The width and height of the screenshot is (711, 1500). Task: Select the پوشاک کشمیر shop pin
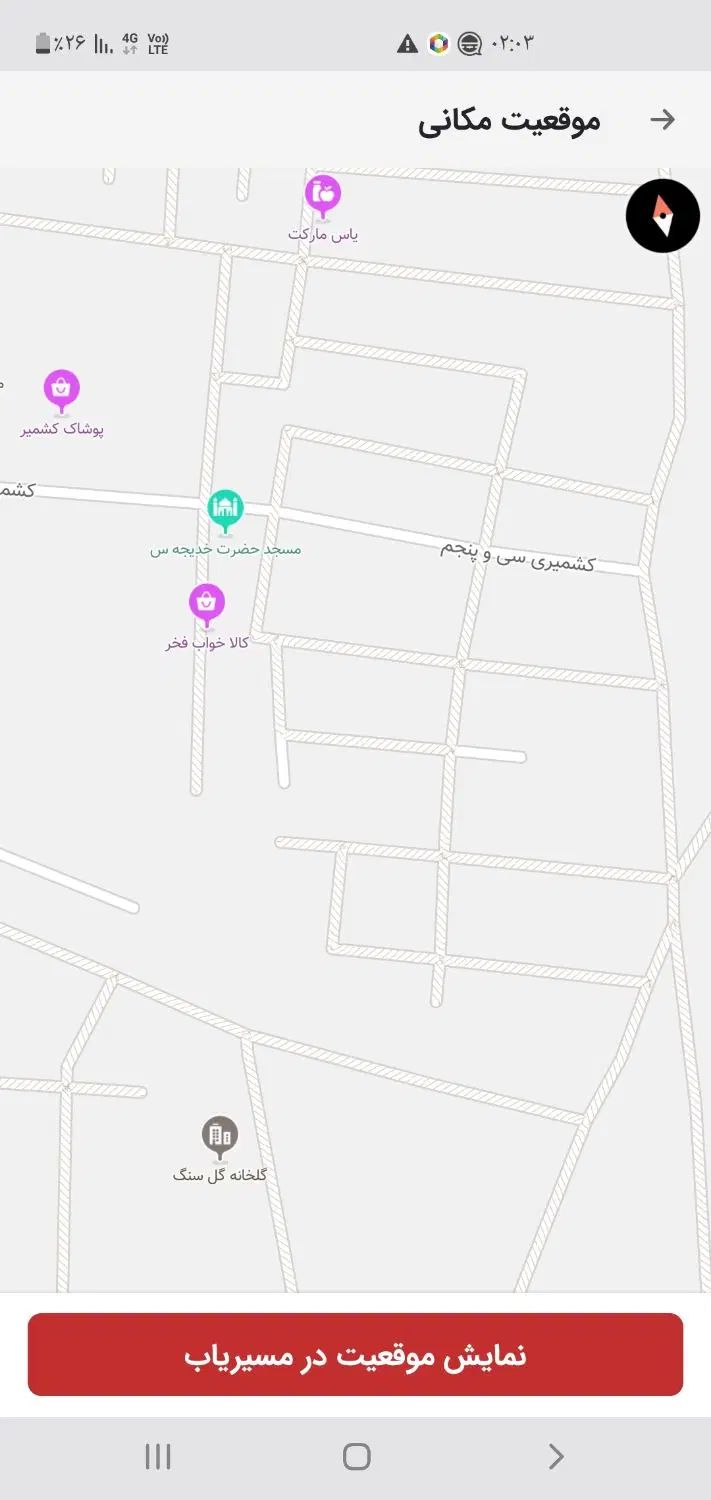tap(62, 390)
